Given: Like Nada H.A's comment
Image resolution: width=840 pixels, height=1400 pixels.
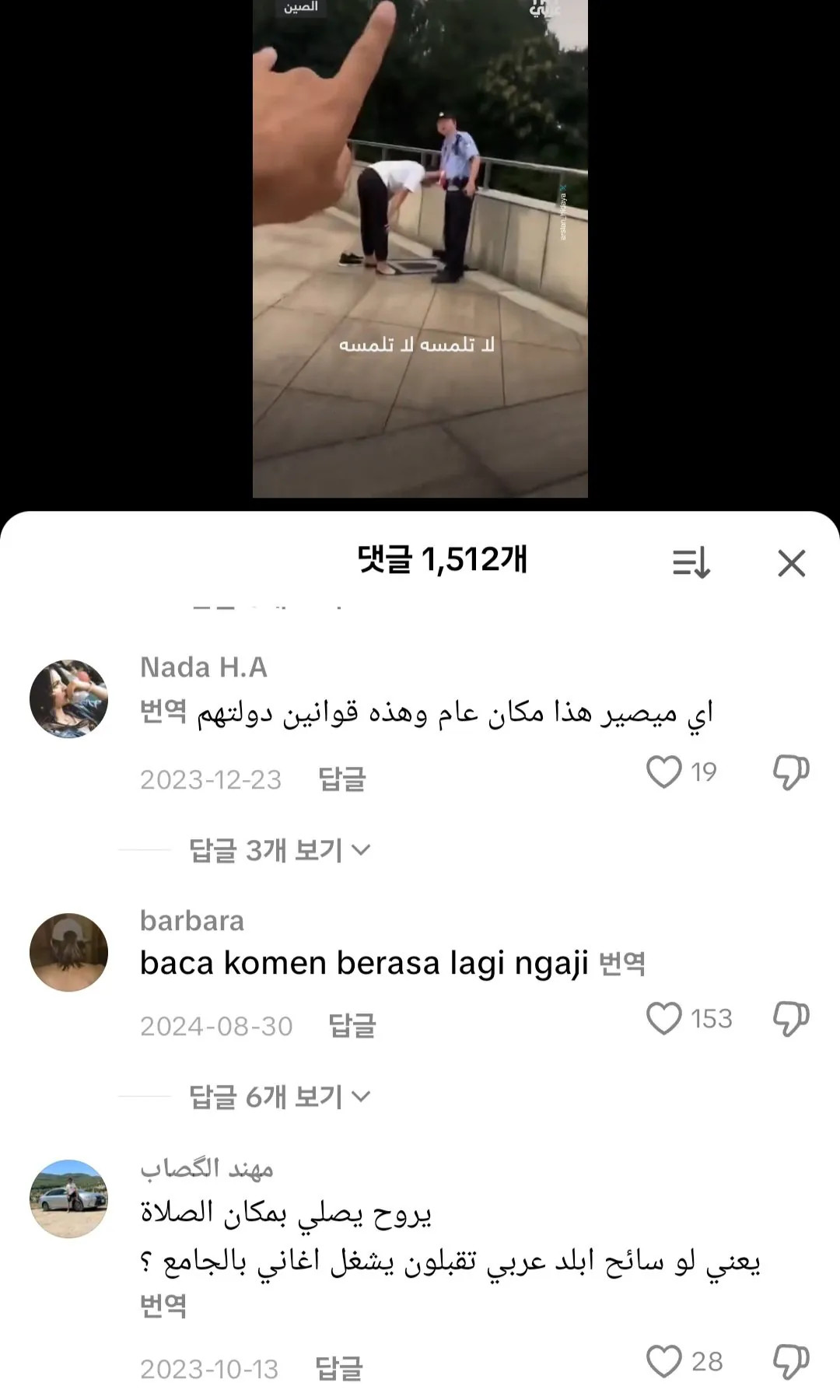Looking at the screenshot, I should (664, 772).
